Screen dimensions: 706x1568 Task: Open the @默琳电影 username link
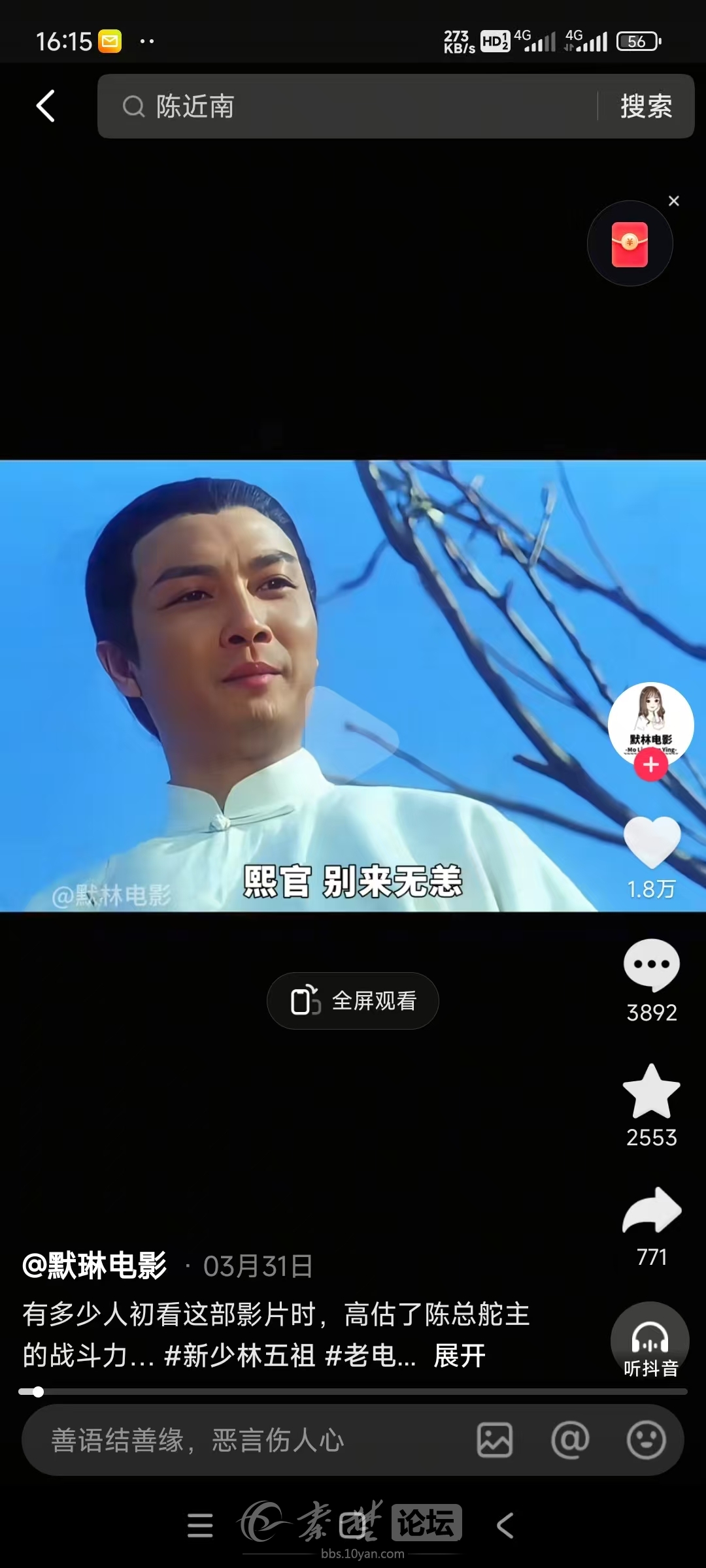pos(95,1266)
